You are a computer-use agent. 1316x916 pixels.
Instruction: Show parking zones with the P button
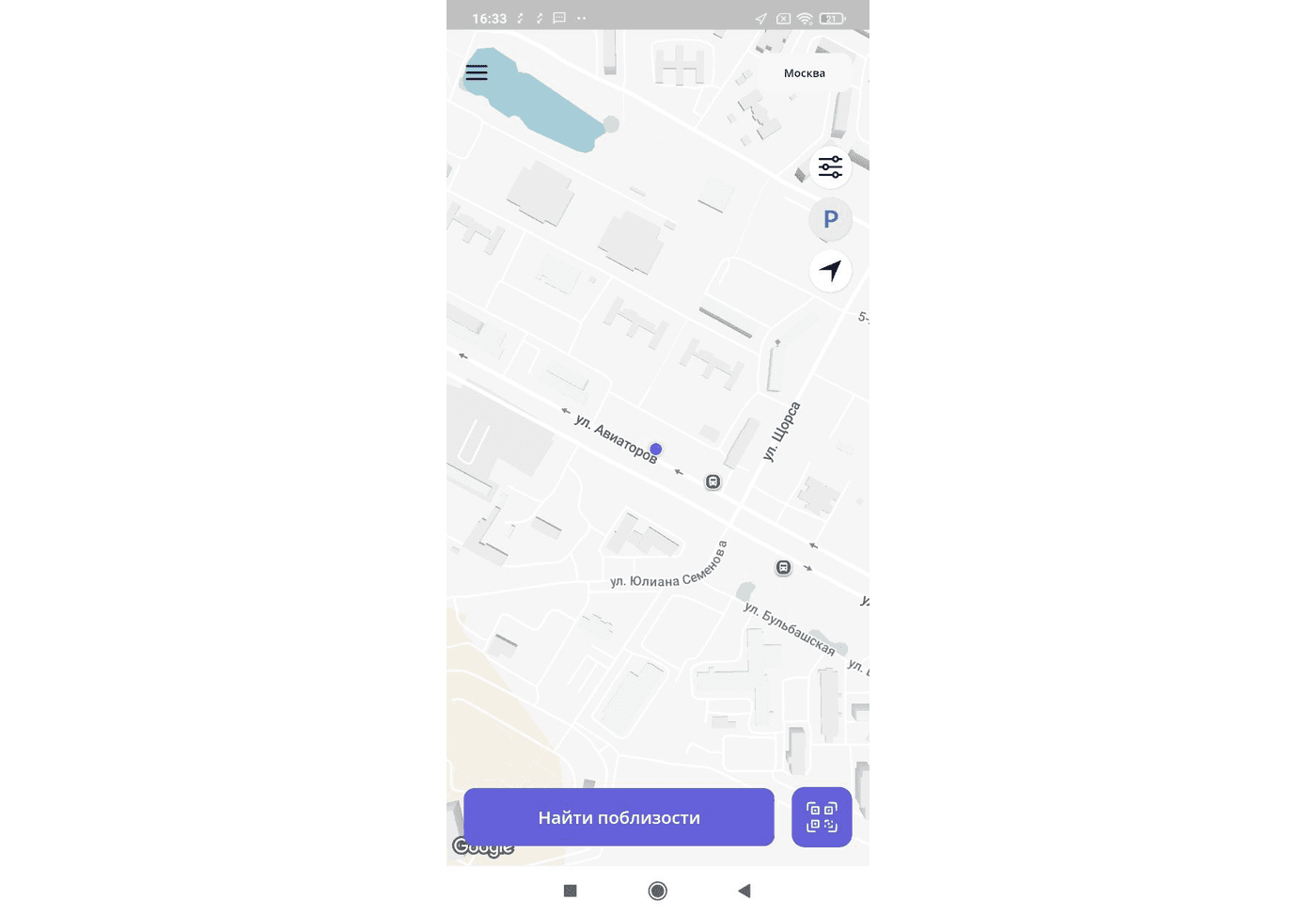pyautogui.click(x=830, y=219)
